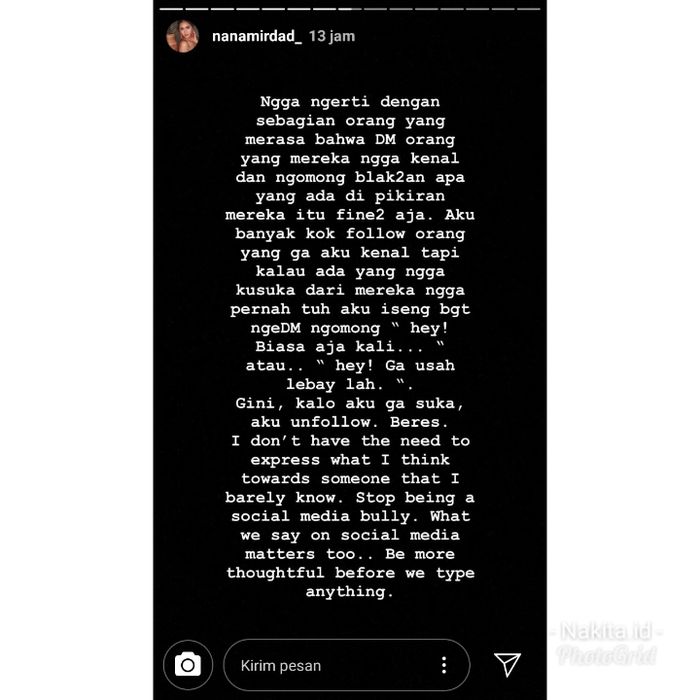Tap the nanamirdad_ username
700x700 pixels.
(257, 36)
